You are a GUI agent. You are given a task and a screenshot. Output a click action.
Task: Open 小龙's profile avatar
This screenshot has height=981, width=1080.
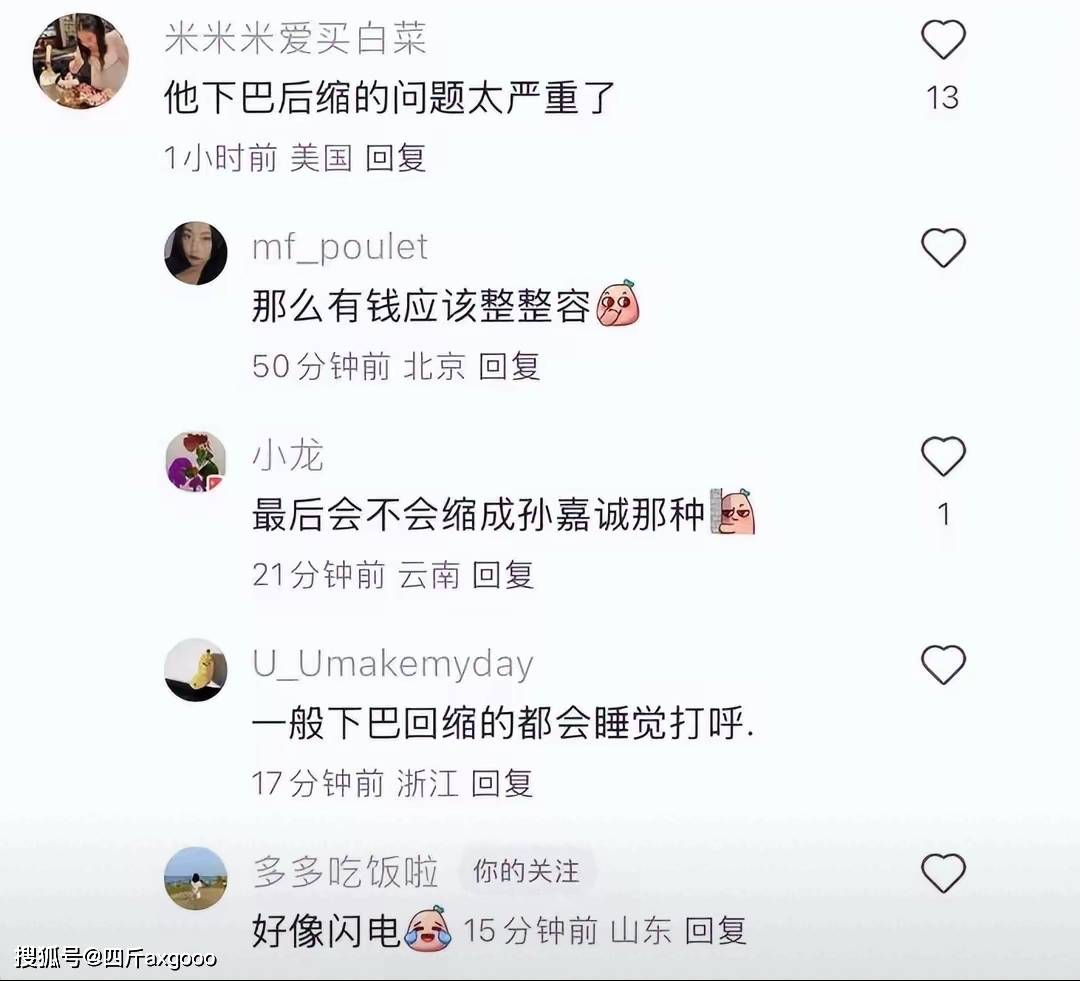(x=195, y=462)
